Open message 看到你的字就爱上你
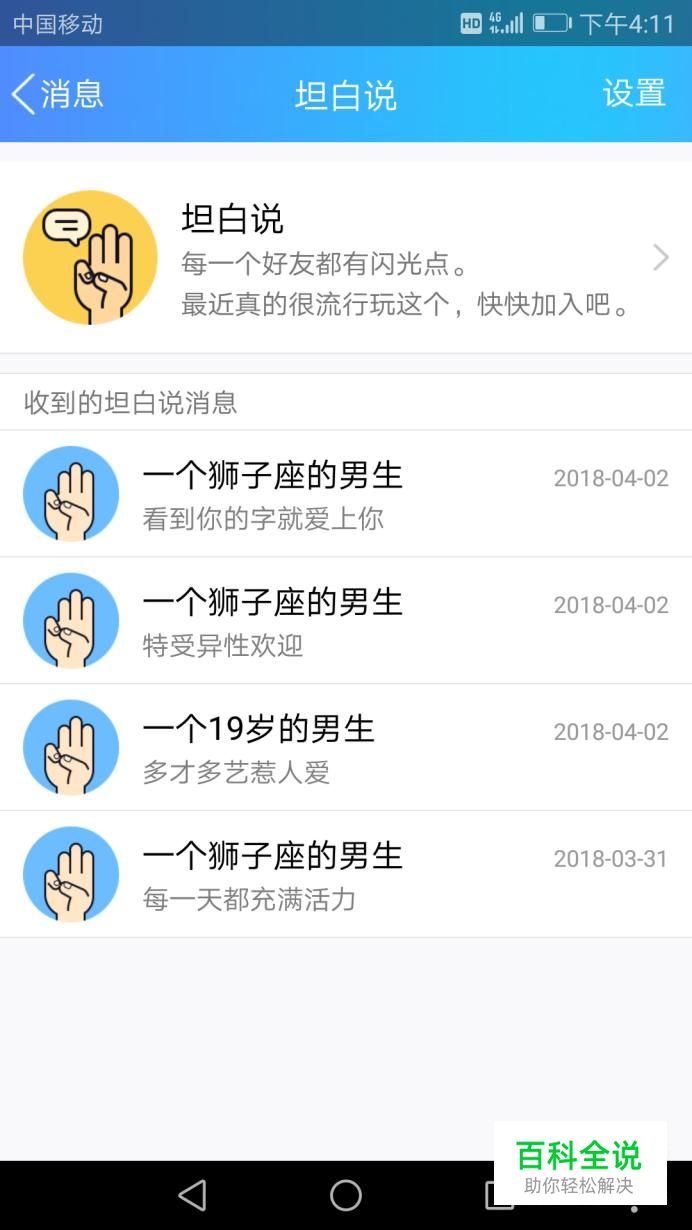 (346, 494)
